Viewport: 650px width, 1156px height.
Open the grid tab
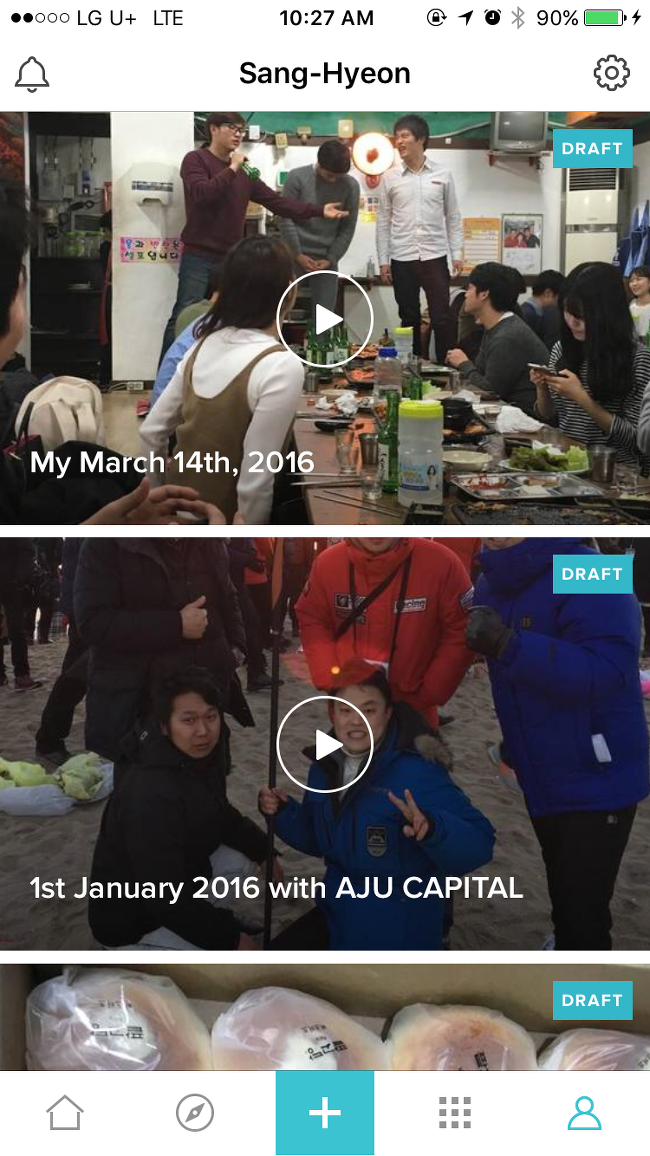(x=455, y=1113)
